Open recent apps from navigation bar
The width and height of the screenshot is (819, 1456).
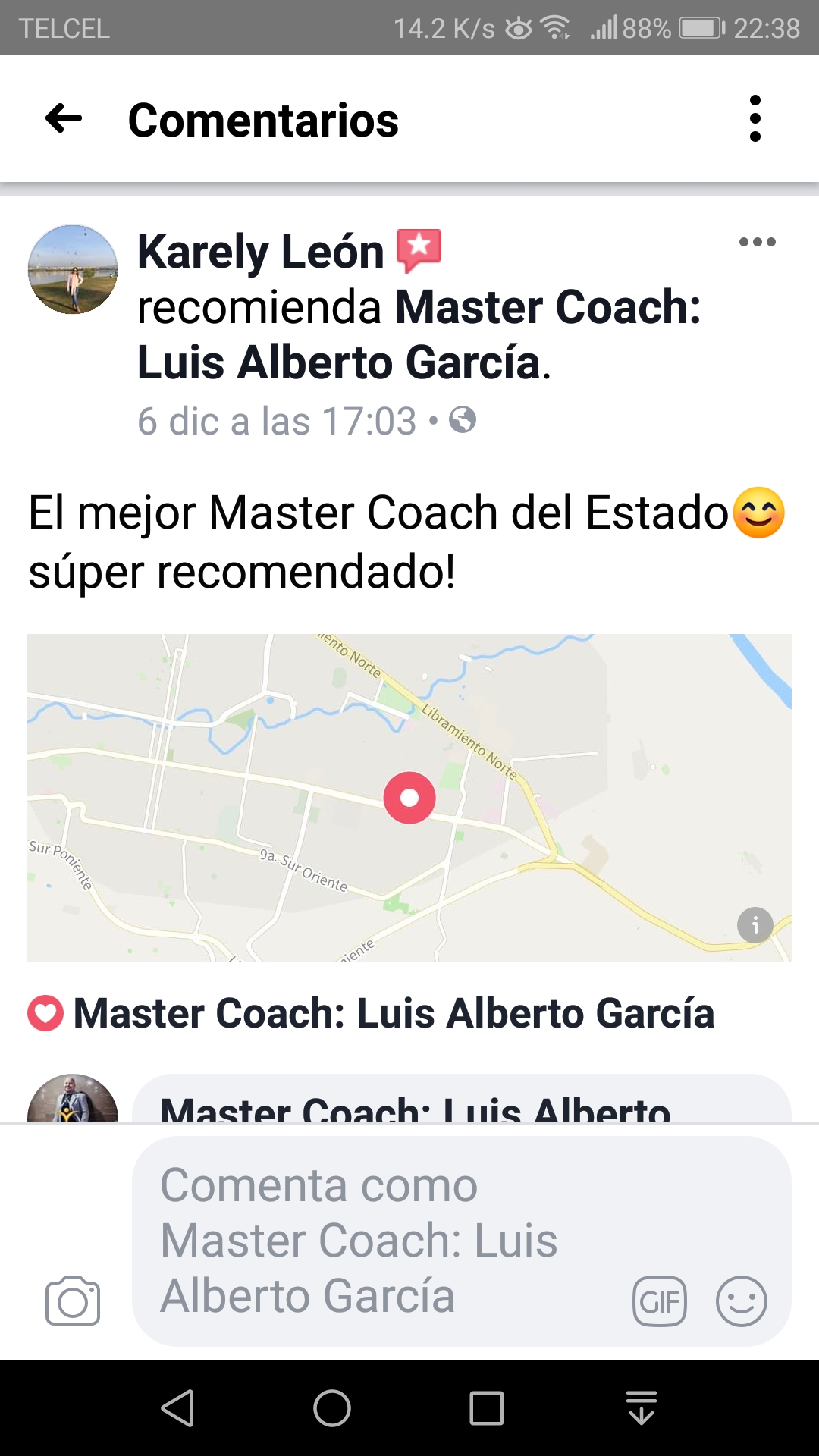point(486,1409)
